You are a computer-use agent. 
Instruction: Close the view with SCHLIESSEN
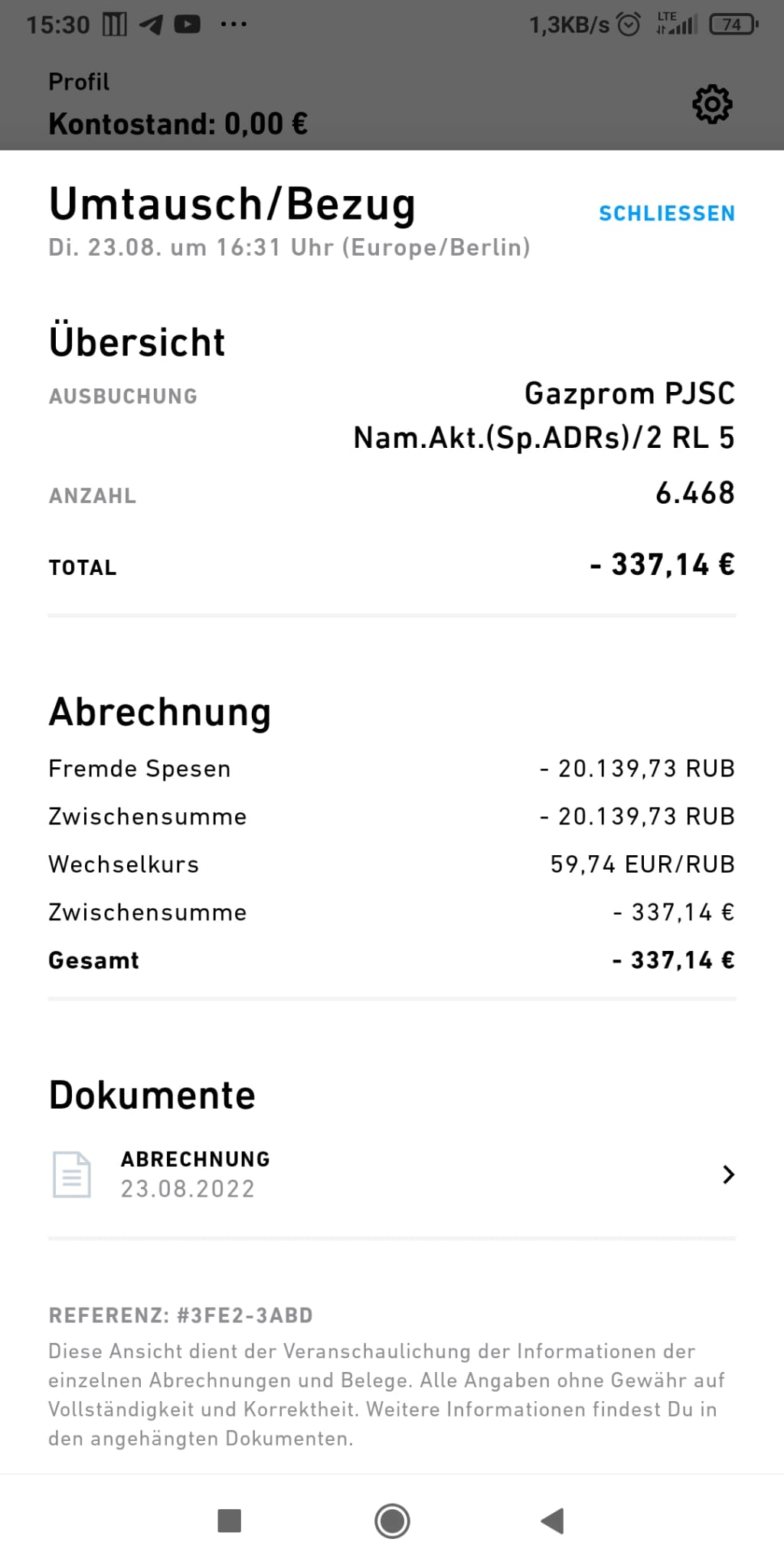point(667,214)
